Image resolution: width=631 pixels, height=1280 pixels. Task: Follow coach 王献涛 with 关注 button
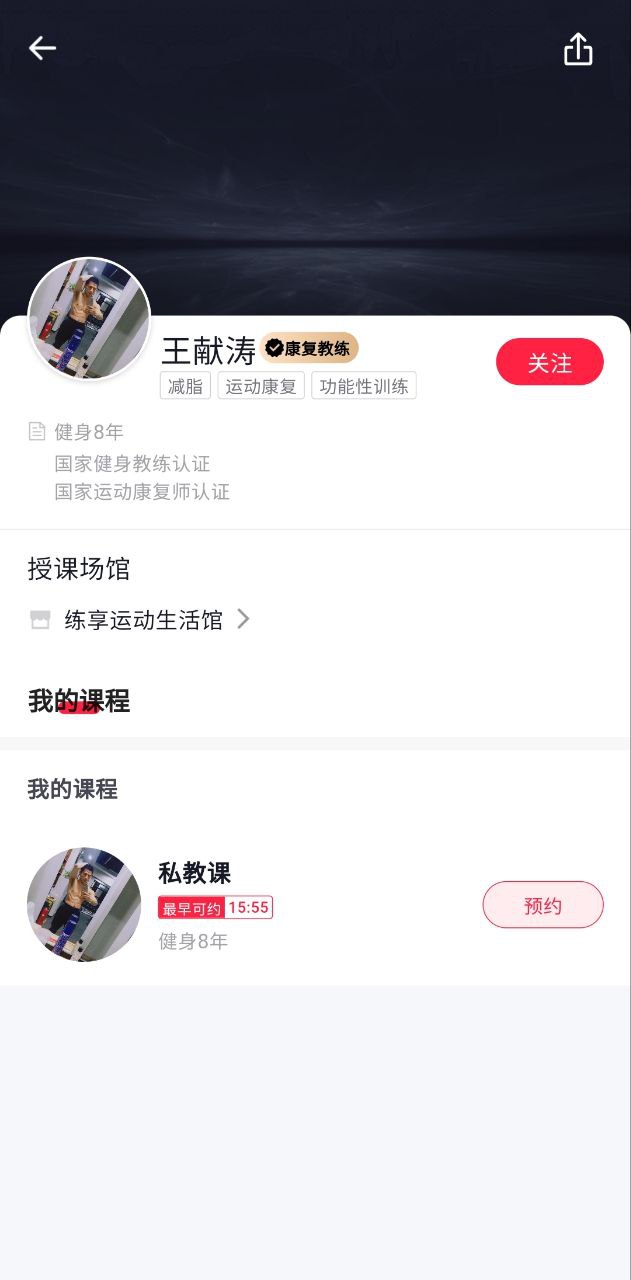549,362
